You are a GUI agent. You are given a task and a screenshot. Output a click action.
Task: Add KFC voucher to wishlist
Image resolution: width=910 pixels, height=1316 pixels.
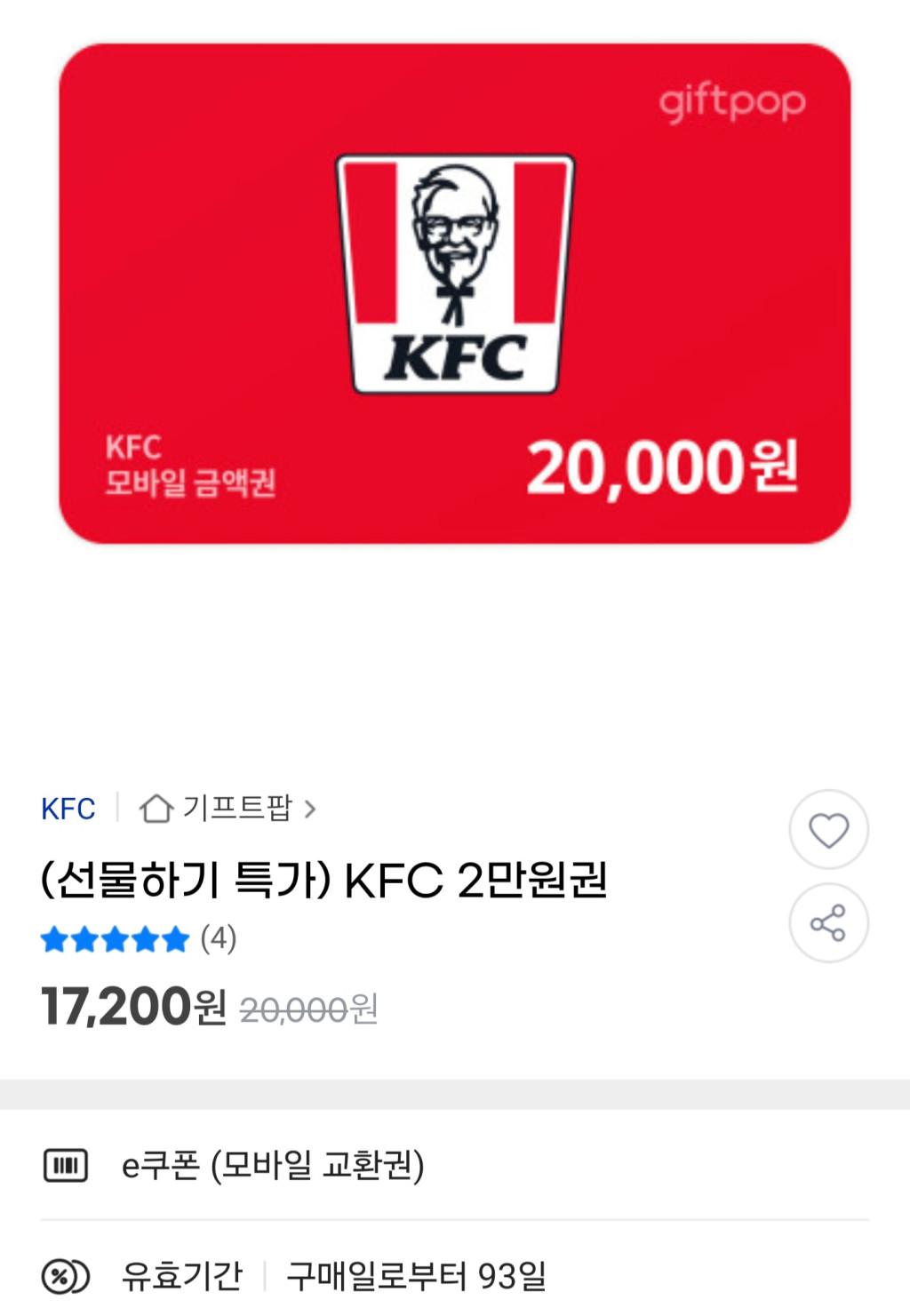(x=828, y=830)
